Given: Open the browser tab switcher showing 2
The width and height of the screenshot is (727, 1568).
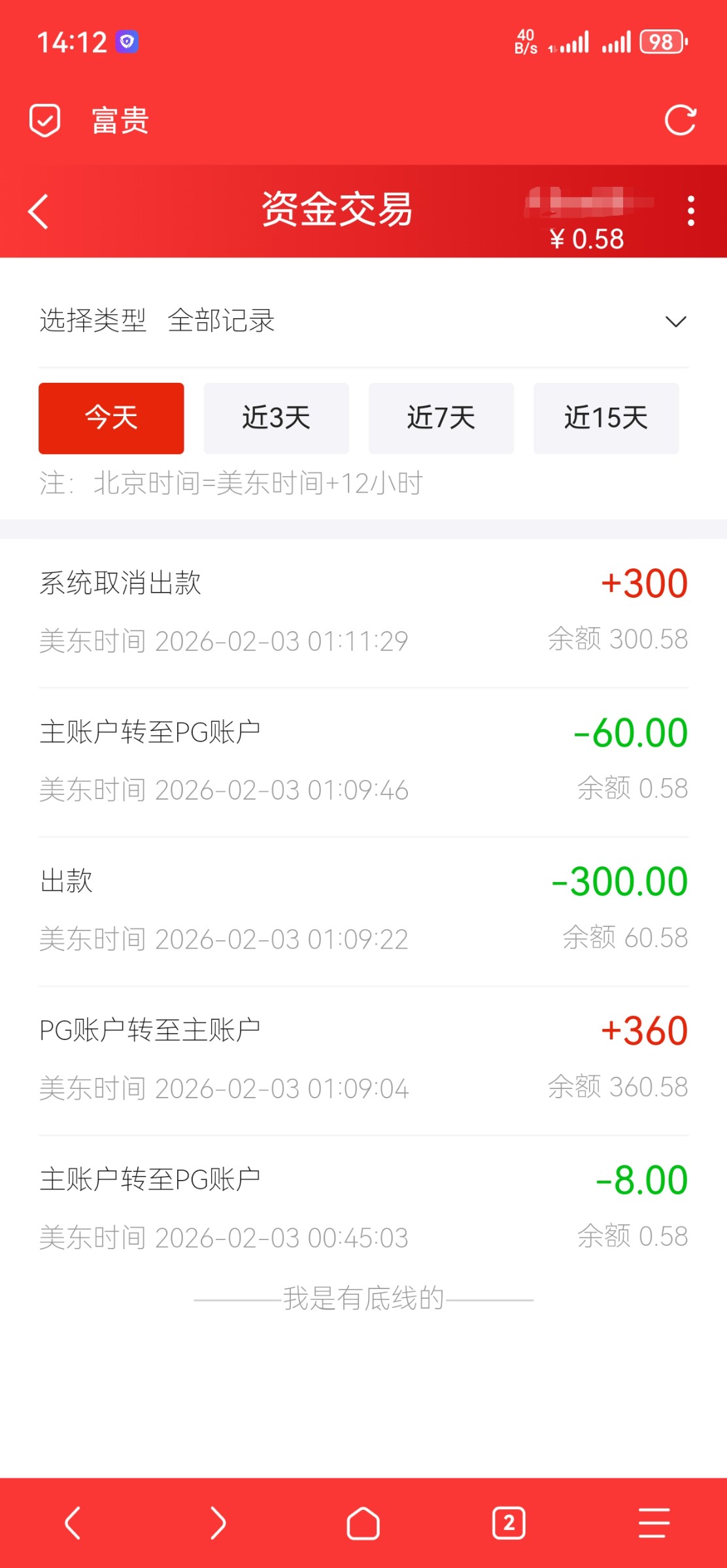Looking at the screenshot, I should 509,1523.
